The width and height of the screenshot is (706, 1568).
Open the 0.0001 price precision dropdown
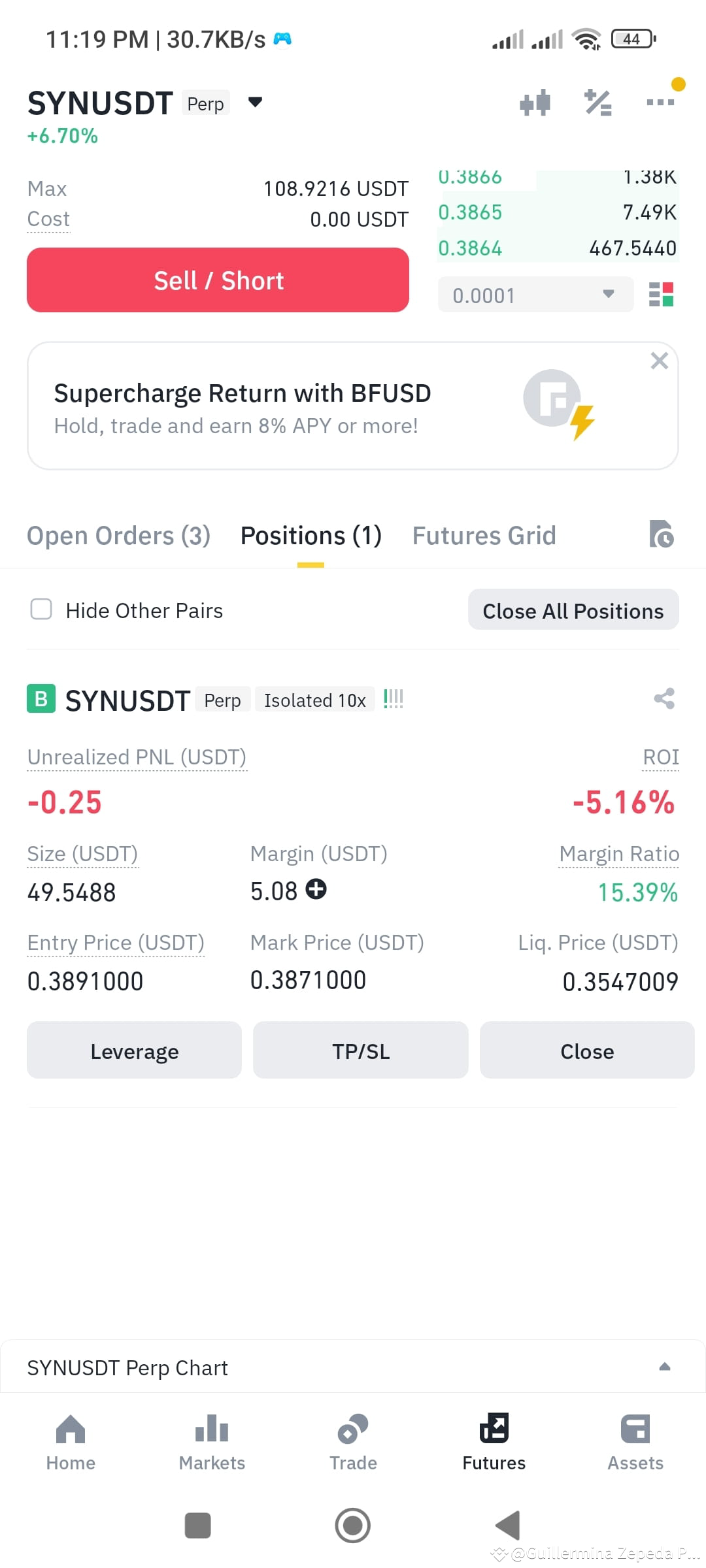point(535,295)
